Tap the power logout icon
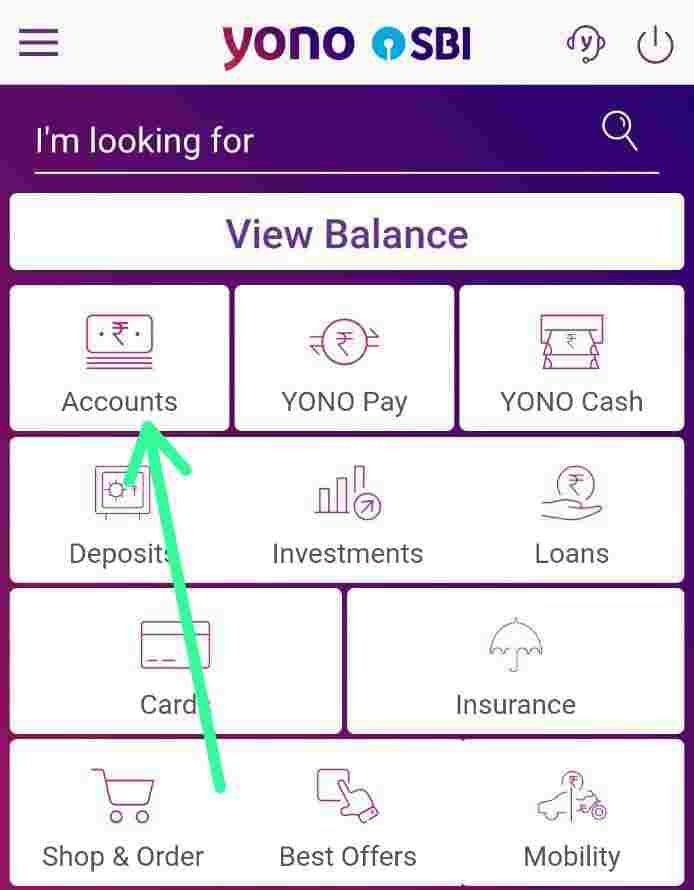694x890 pixels. [655, 44]
